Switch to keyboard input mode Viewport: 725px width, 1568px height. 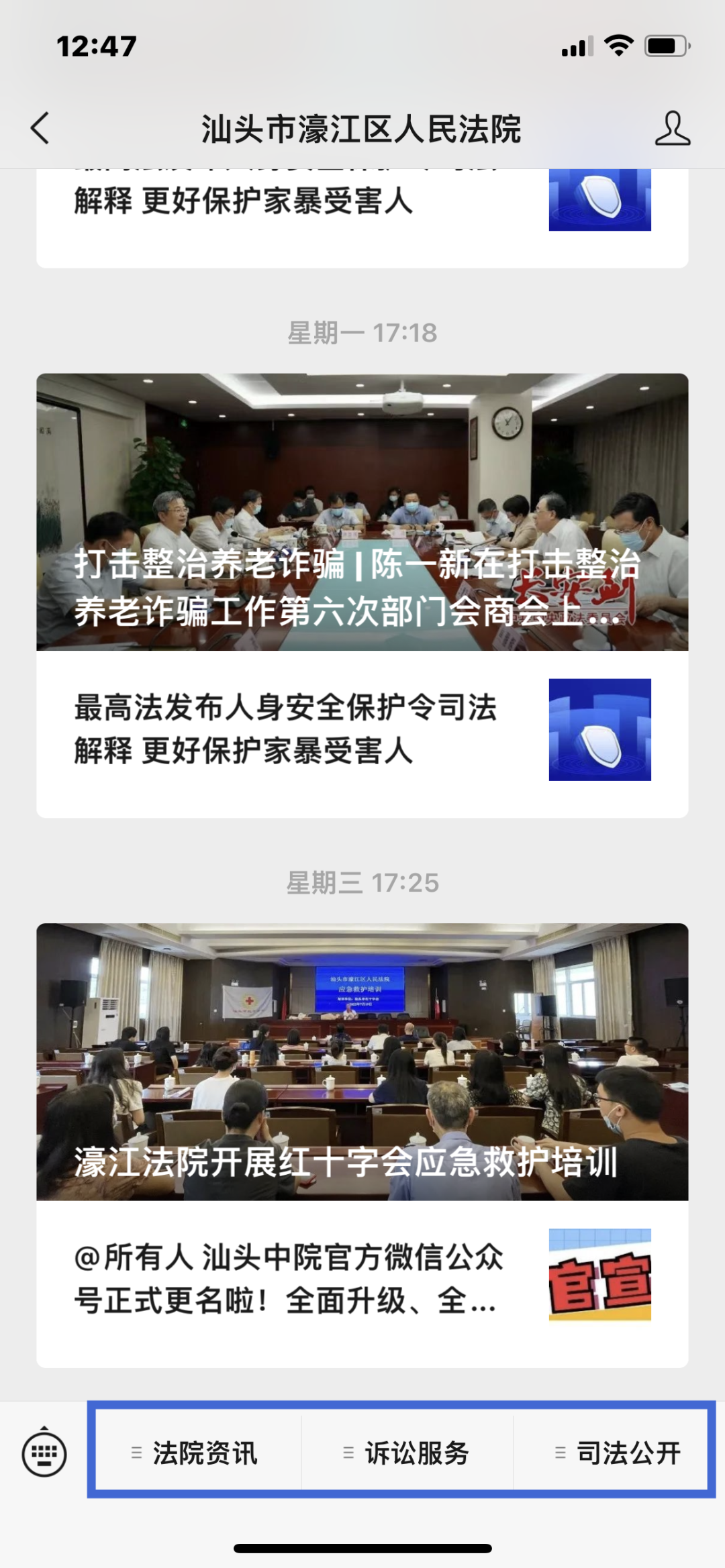tap(44, 1453)
